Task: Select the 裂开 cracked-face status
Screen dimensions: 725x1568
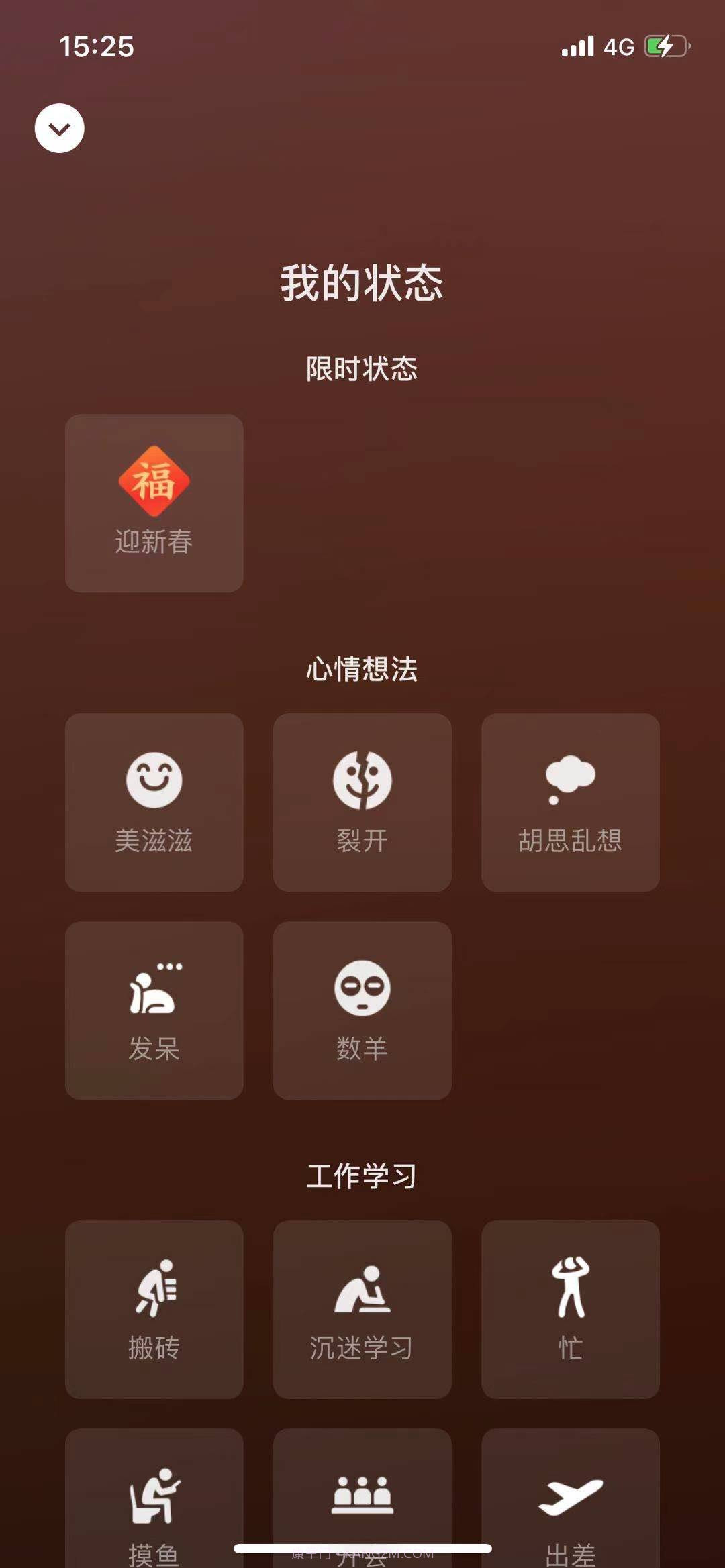Action: click(x=362, y=802)
